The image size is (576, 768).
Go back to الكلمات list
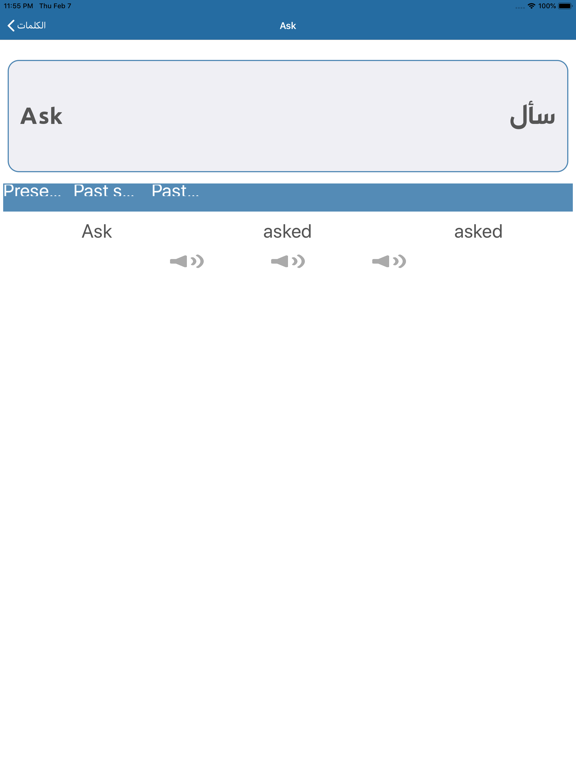click(x=26, y=25)
